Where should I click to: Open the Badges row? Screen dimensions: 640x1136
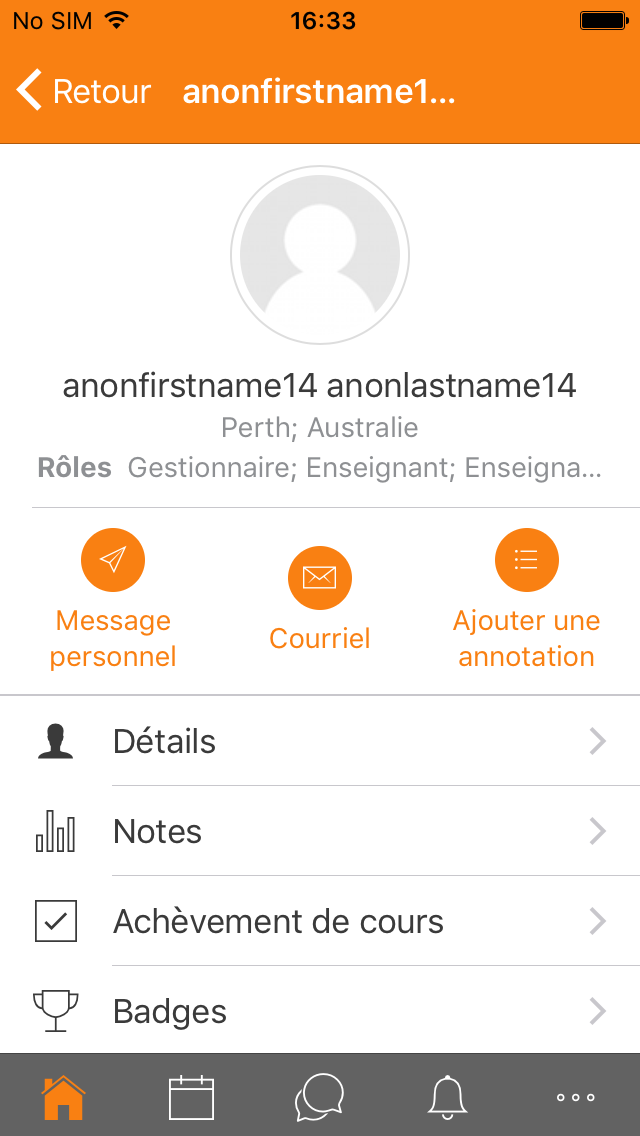[x=320, y=1011]
